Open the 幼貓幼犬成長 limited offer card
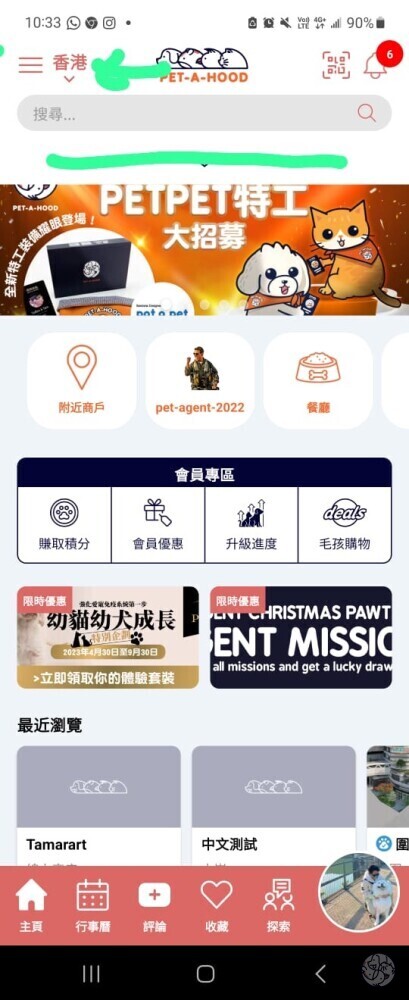This screenshot has height=1000, width=409. pyautogui.click(x=108, y=637)
